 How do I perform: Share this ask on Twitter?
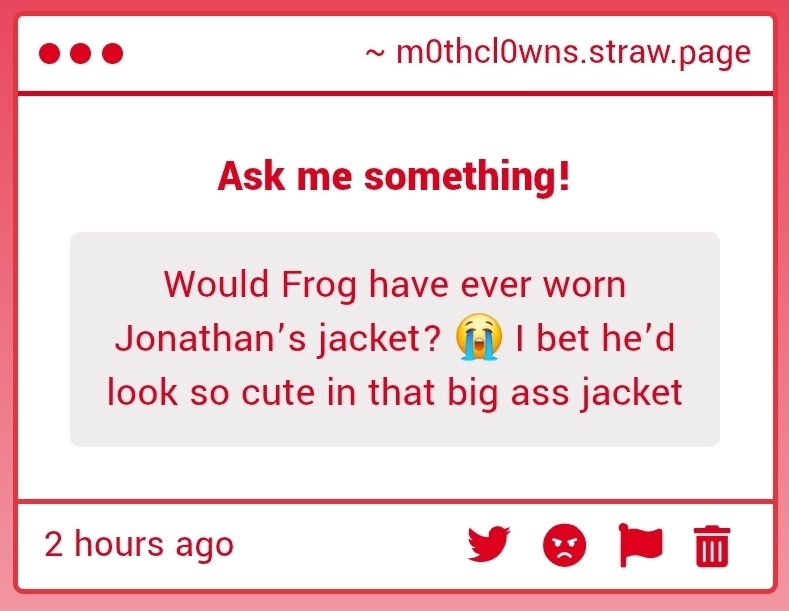(490, 545)
